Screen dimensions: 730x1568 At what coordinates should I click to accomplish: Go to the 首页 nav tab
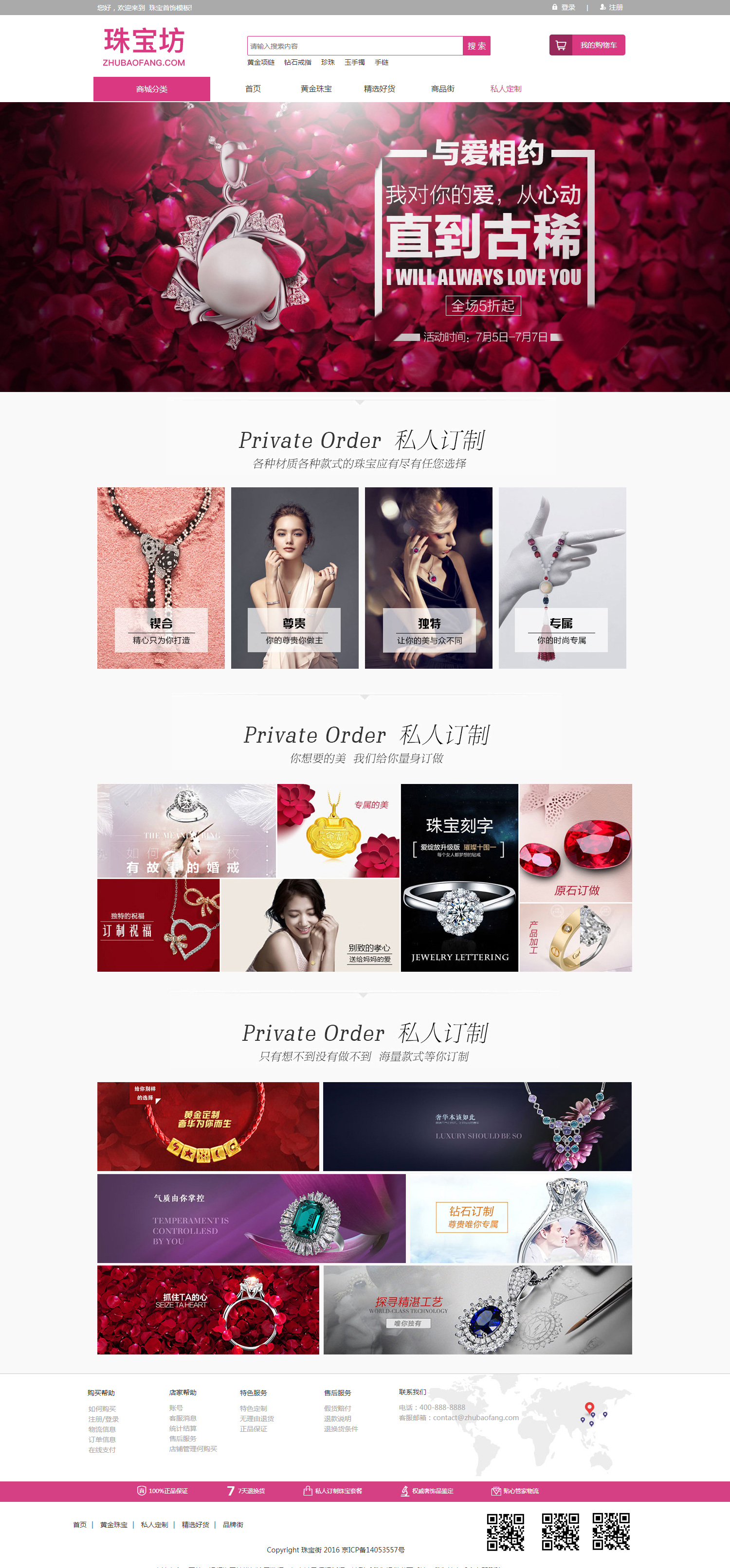tap(253, 89)
